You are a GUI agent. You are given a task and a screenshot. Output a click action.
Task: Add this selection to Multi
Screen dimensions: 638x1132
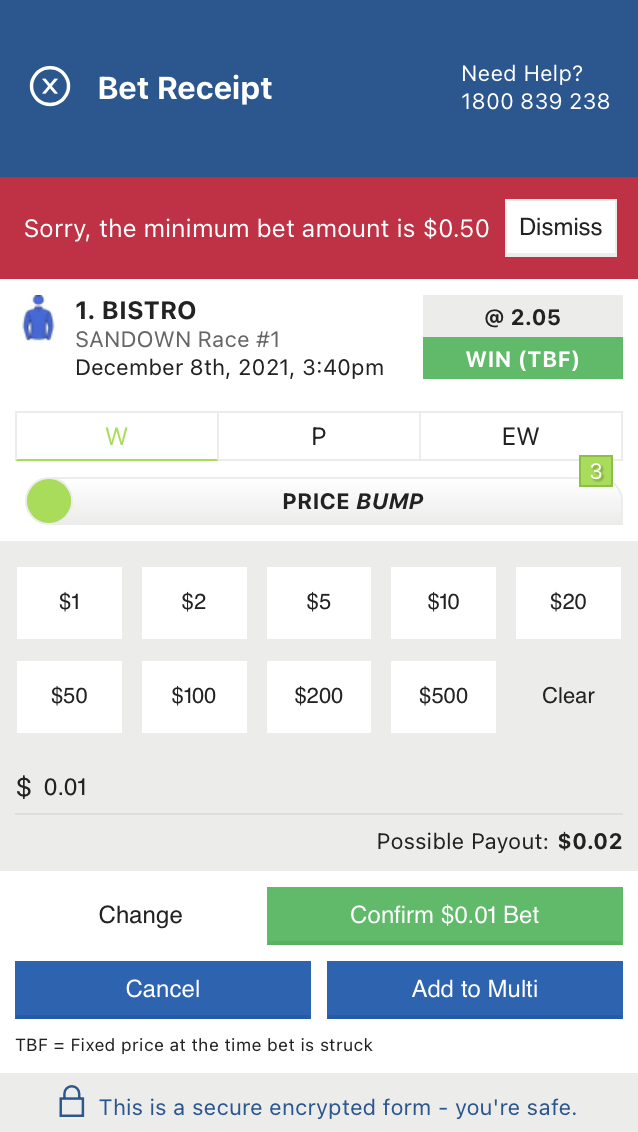click(x=475, y=989)
